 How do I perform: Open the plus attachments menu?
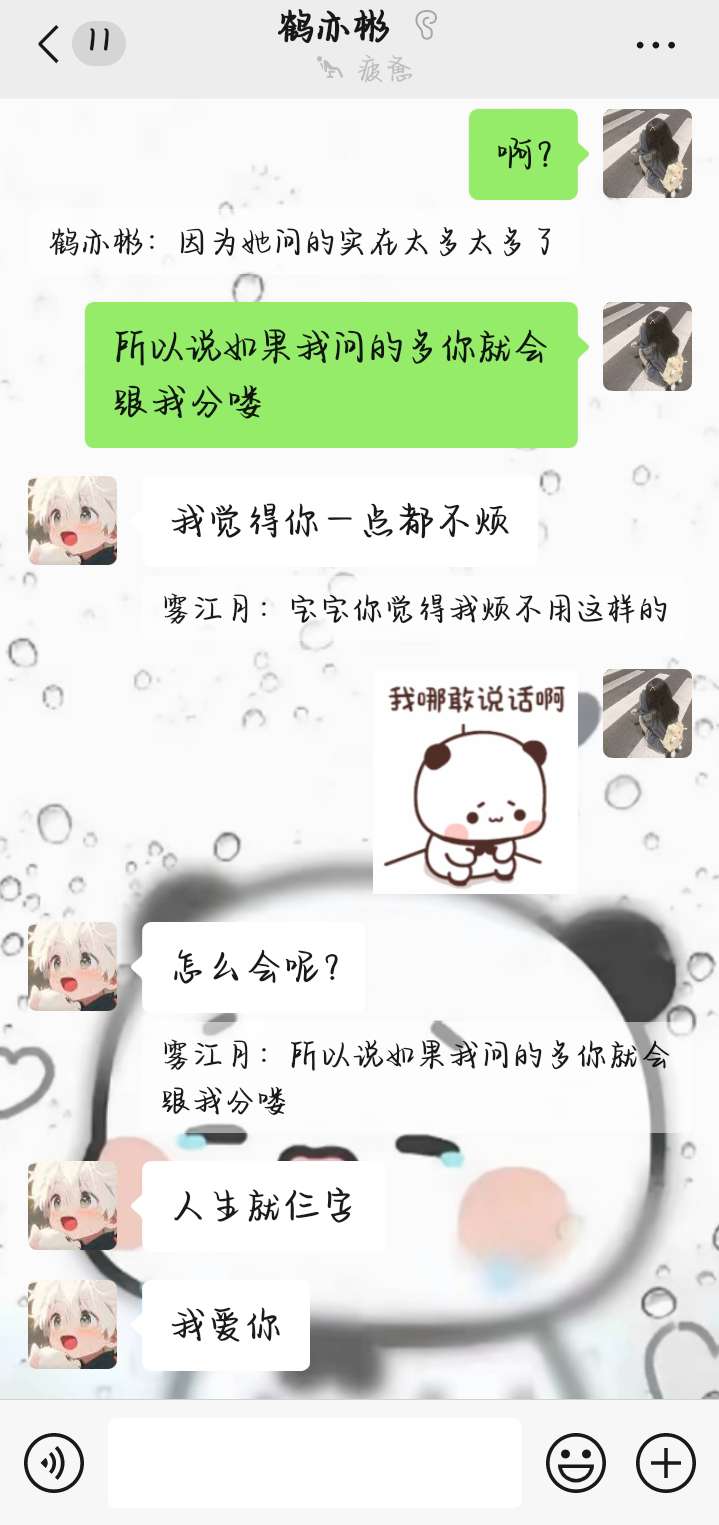point(666,1463)
